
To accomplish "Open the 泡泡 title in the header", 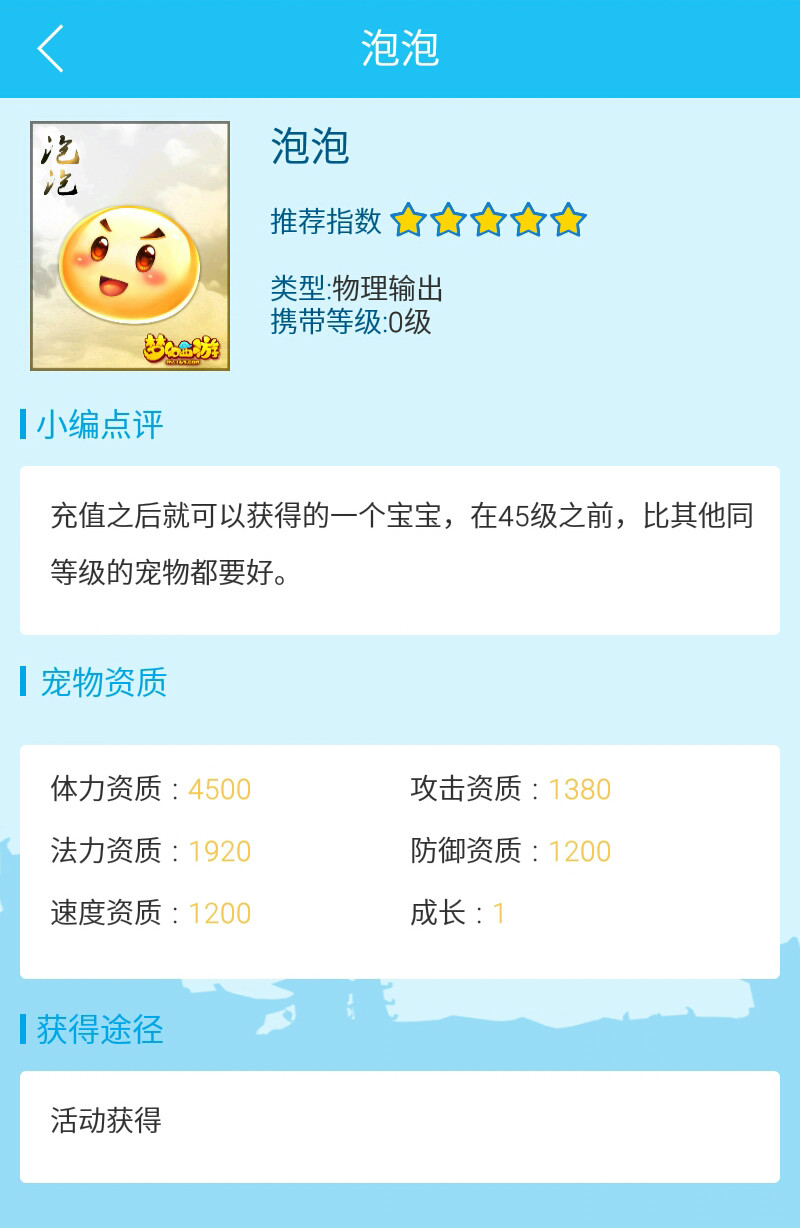I will point(400,48).
